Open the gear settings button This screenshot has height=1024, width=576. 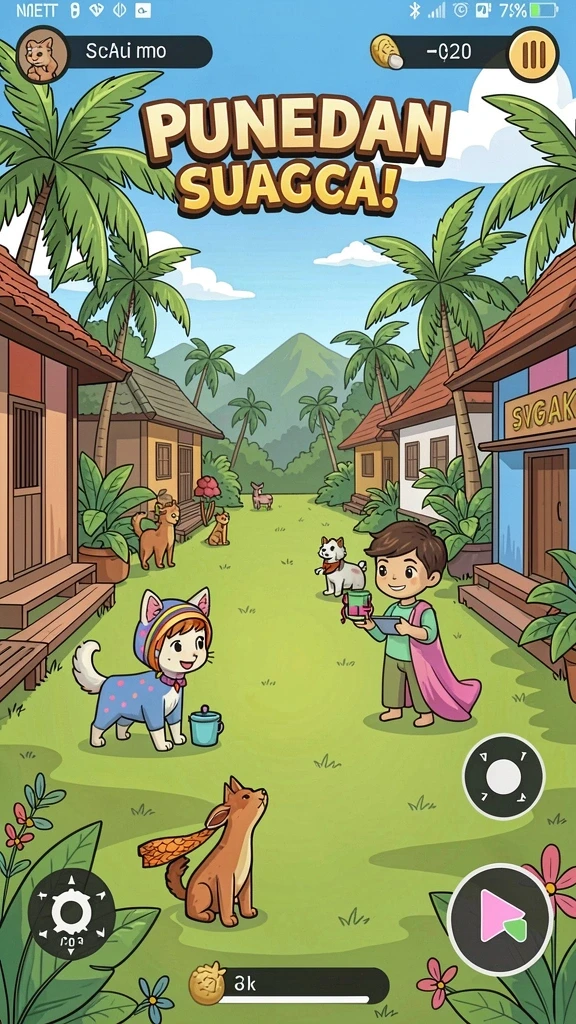[x=72, y=913]
